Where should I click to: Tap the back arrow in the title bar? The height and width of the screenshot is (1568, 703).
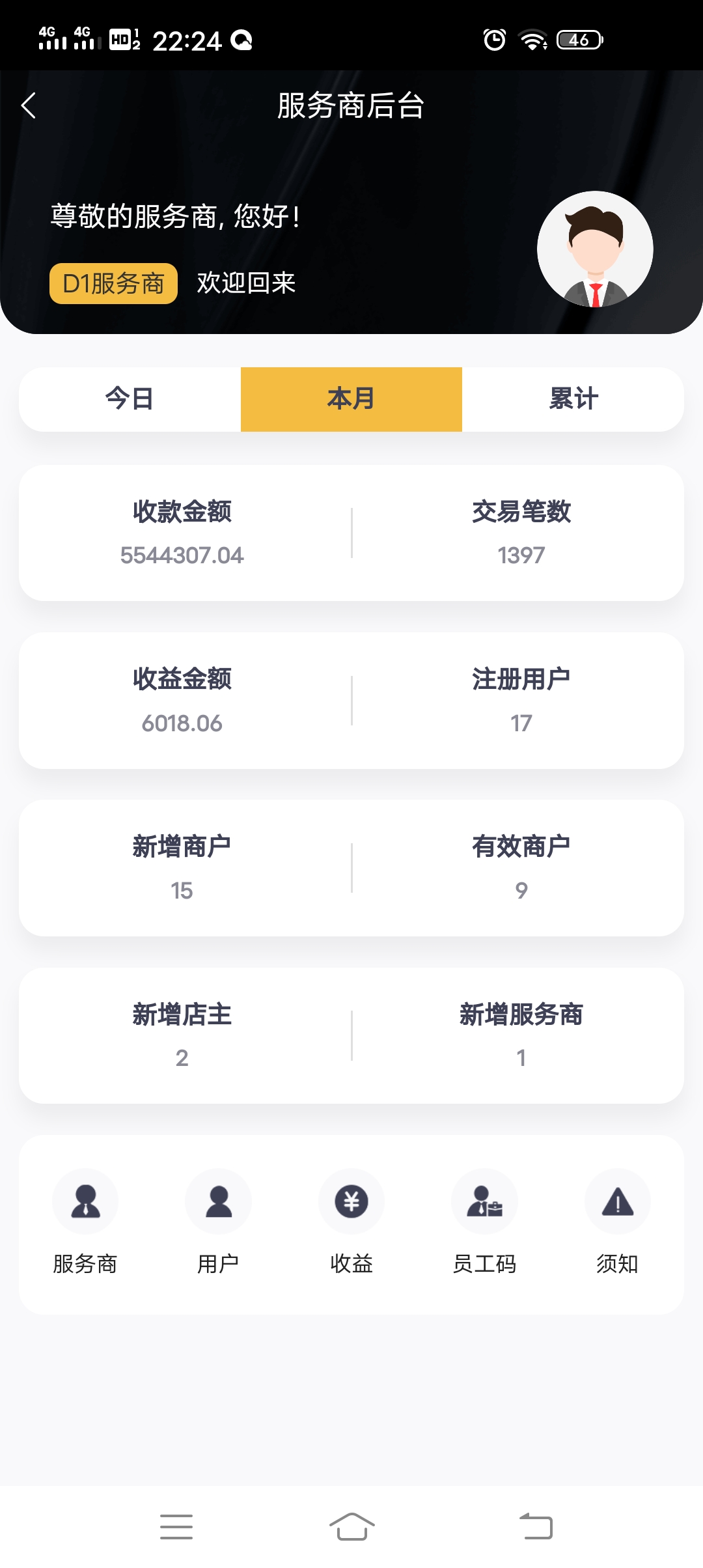click(x=29, y=105)
